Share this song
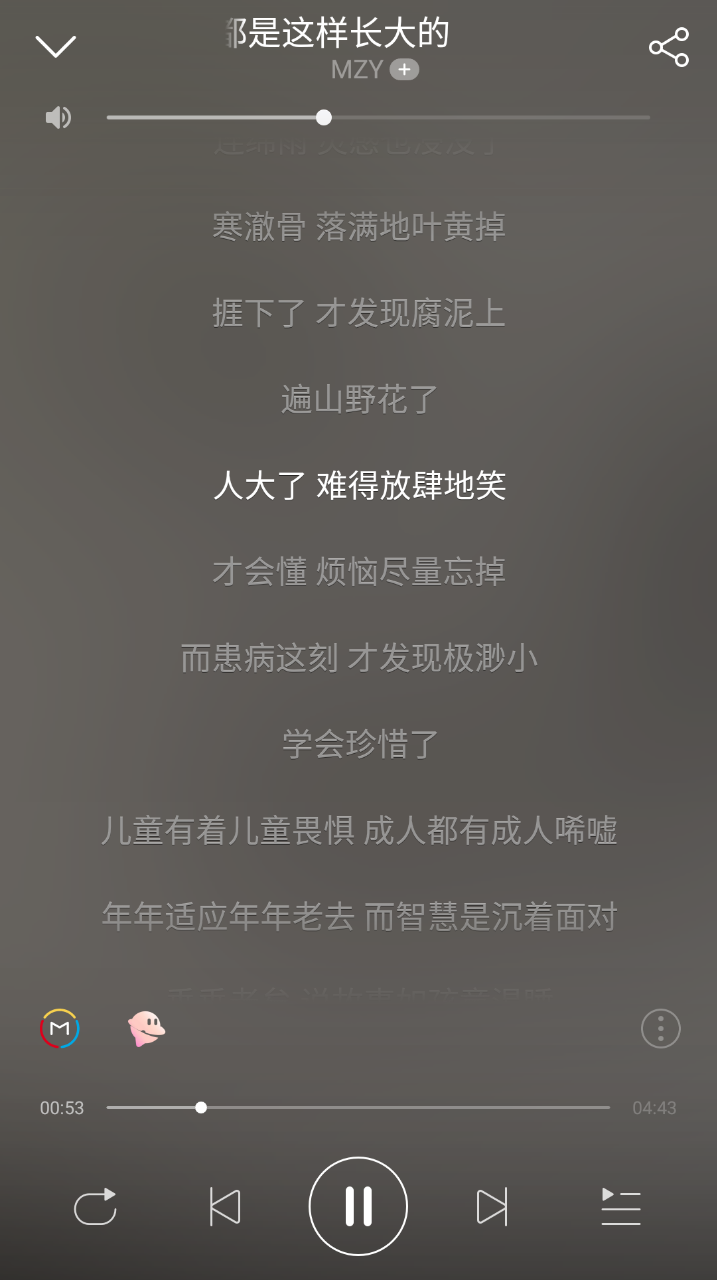This screenshot has width=717, height=1280. tap(669, 47)
